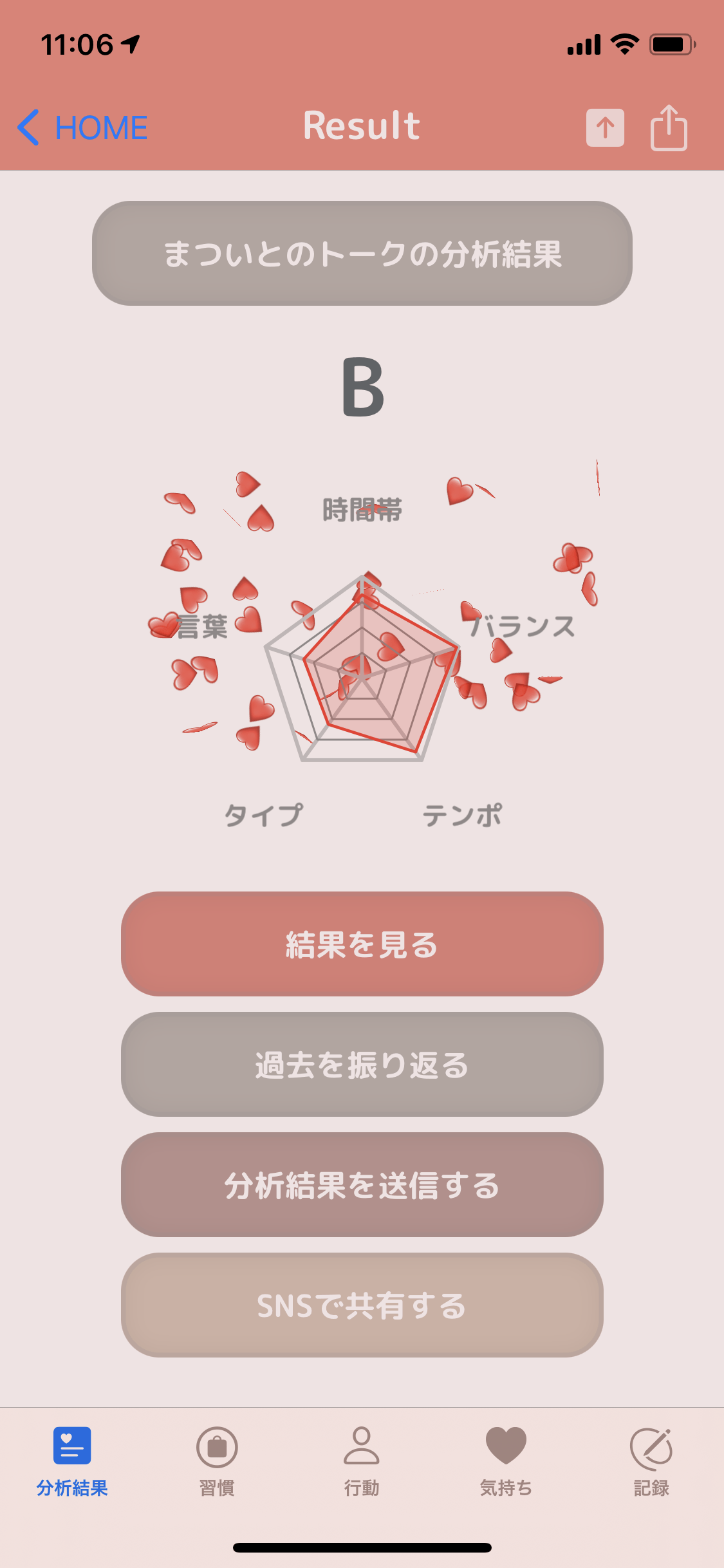
Task: Open 結果を見る results button
Action: coord(362,946)
